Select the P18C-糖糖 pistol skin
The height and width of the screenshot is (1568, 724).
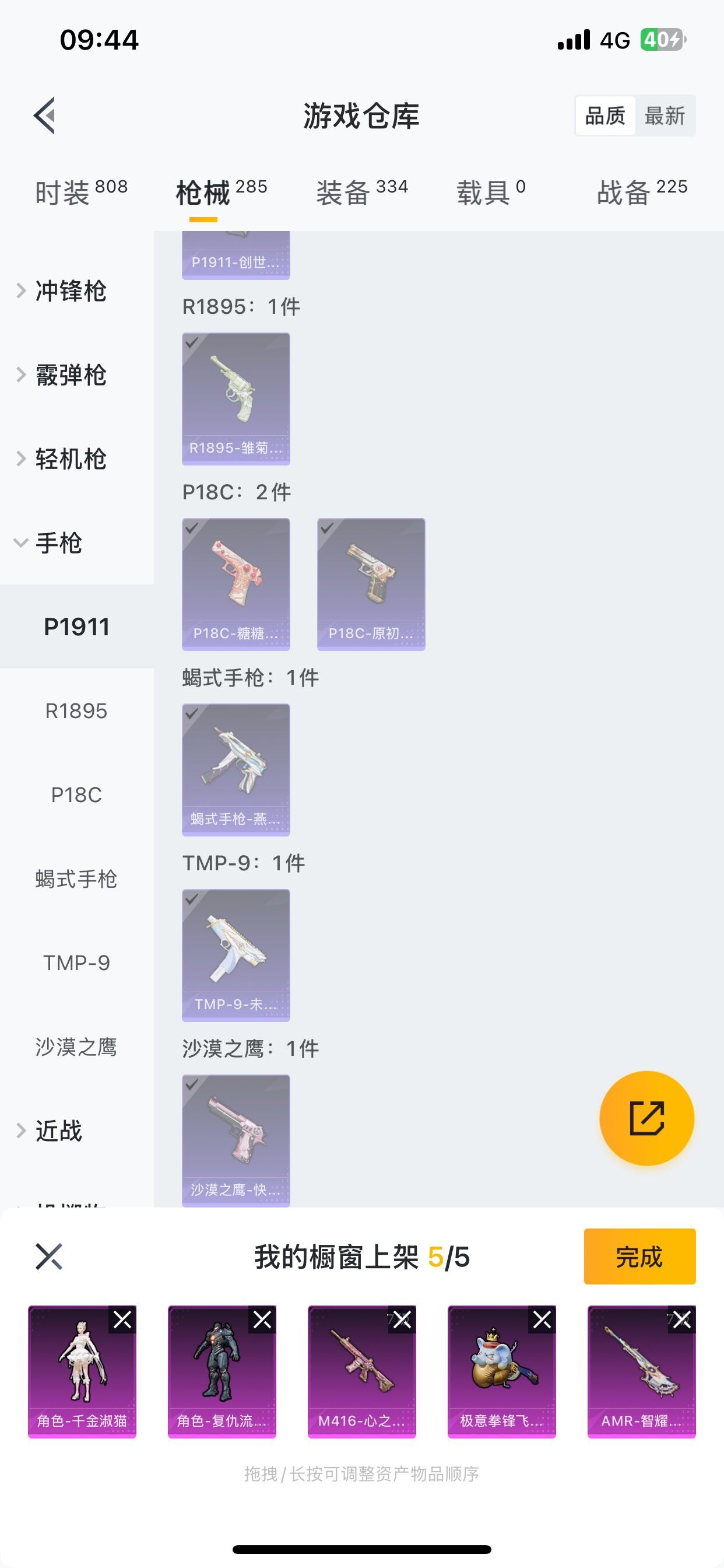coord(236,584)
